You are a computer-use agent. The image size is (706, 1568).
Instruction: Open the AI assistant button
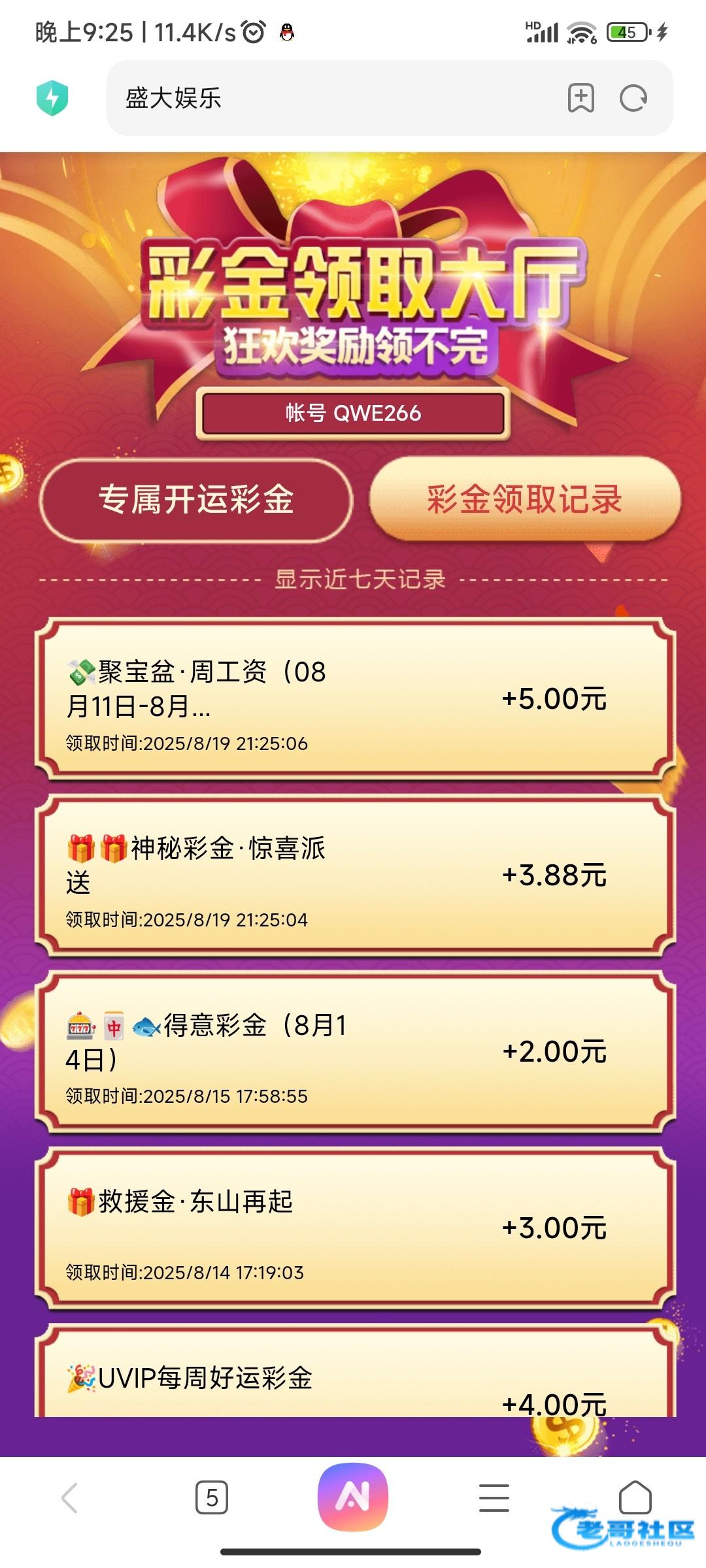tap(353, 1496)
